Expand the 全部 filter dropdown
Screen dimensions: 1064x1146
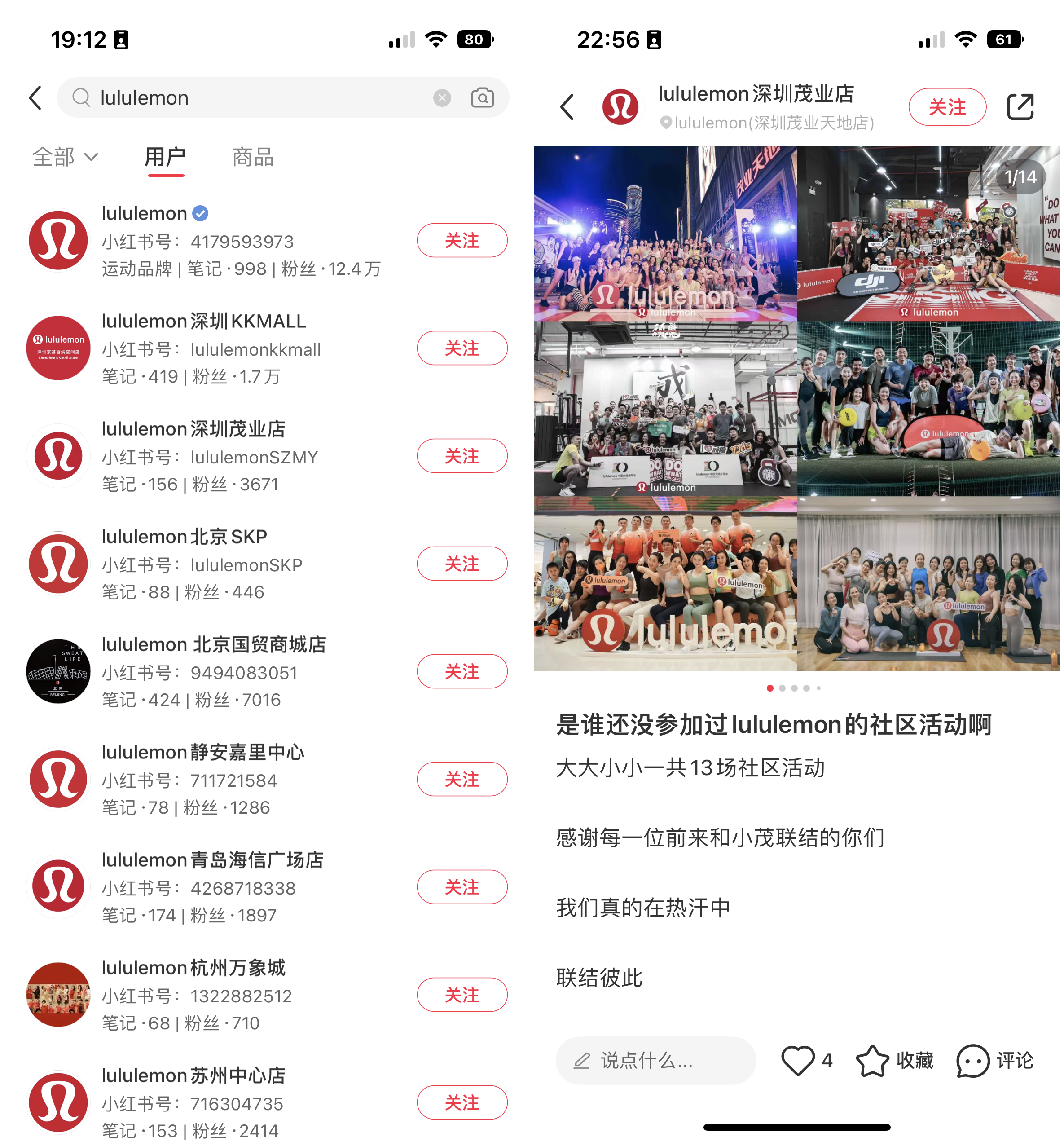point(65,157)
